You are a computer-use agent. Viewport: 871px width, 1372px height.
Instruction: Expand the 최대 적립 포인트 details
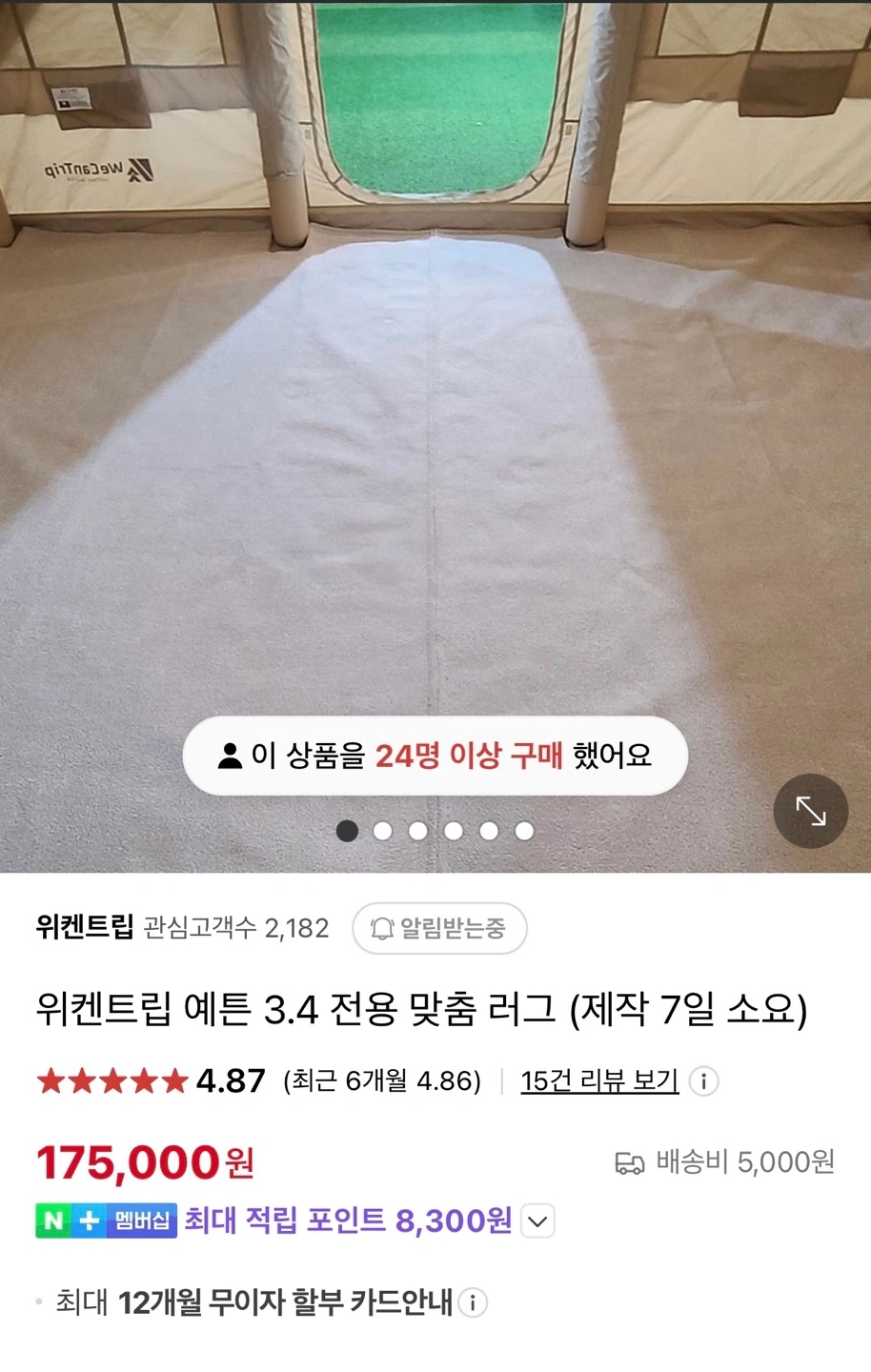[x=538, y=1221]
